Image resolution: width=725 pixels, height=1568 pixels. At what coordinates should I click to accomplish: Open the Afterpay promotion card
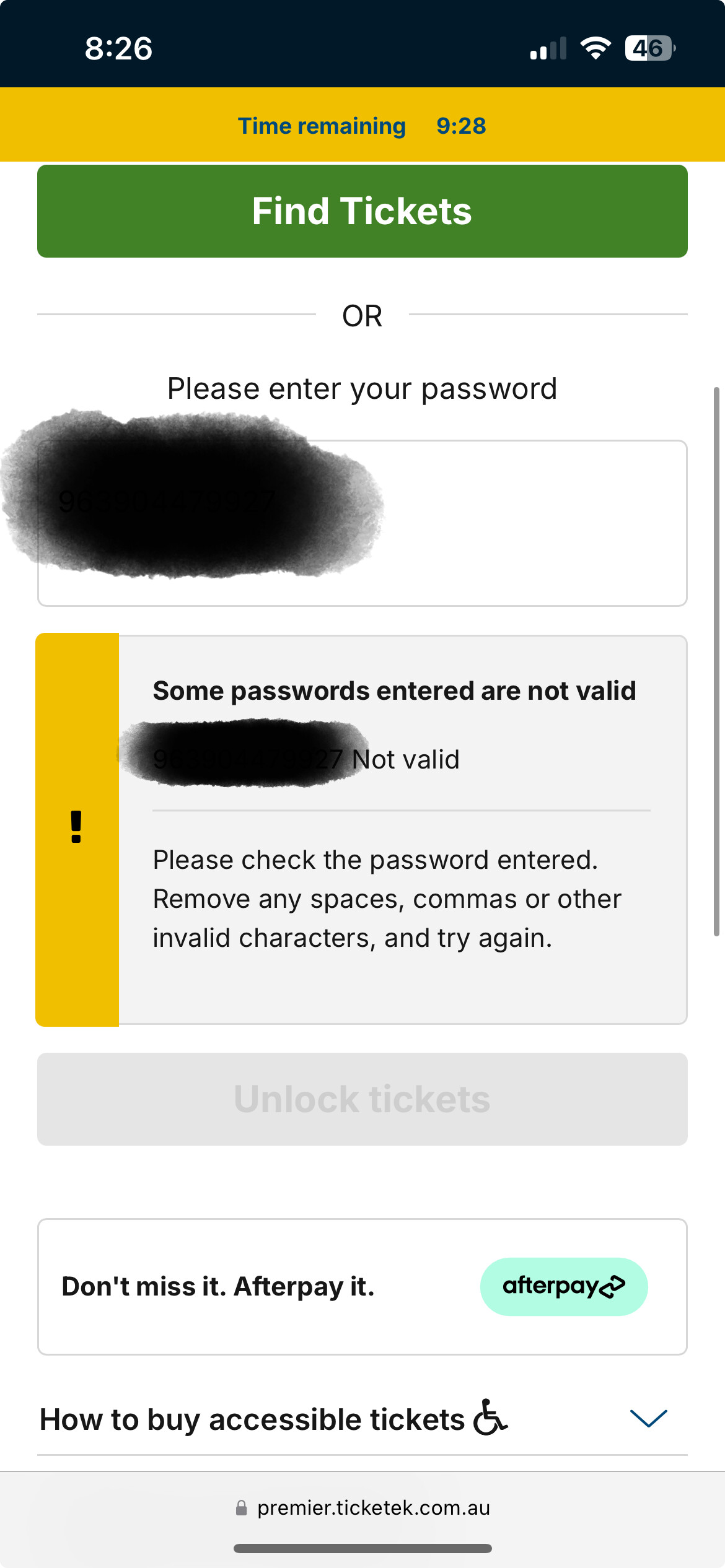362,1287
